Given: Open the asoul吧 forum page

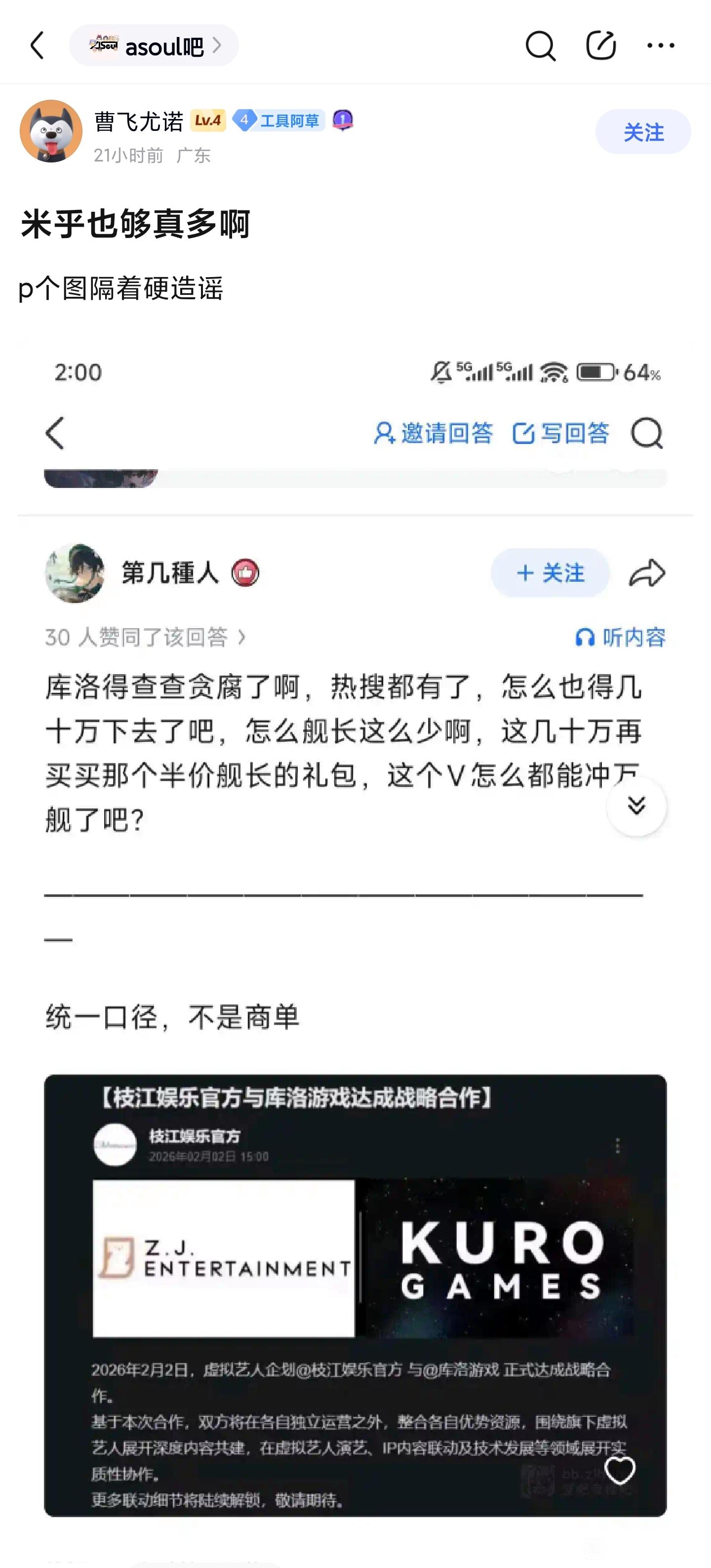Looking at the screenshot, I should pyautogui.click(x=154, y=45).
